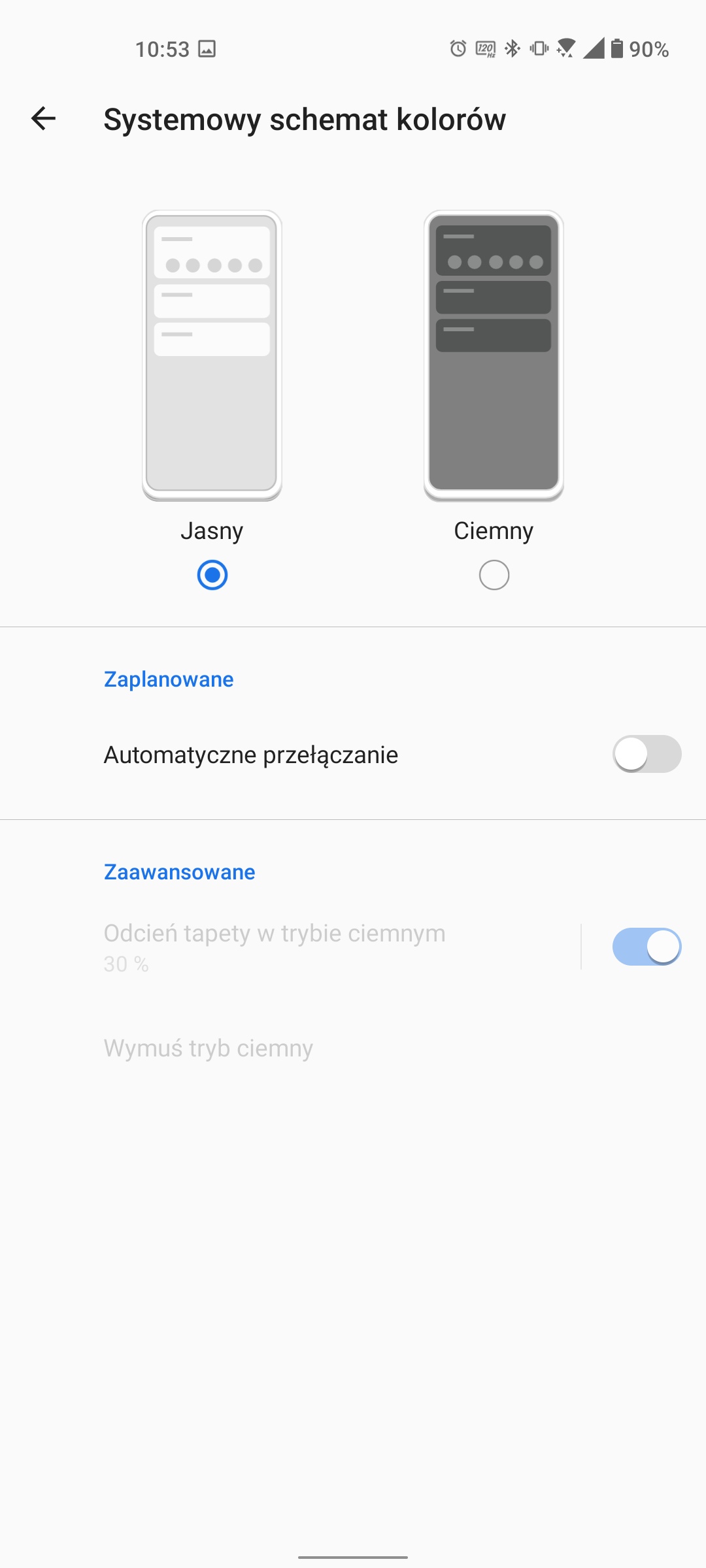This screenshot has height=1568, width=706.
Task: Tap the light theme phone preview
Action: click(212, 356)
